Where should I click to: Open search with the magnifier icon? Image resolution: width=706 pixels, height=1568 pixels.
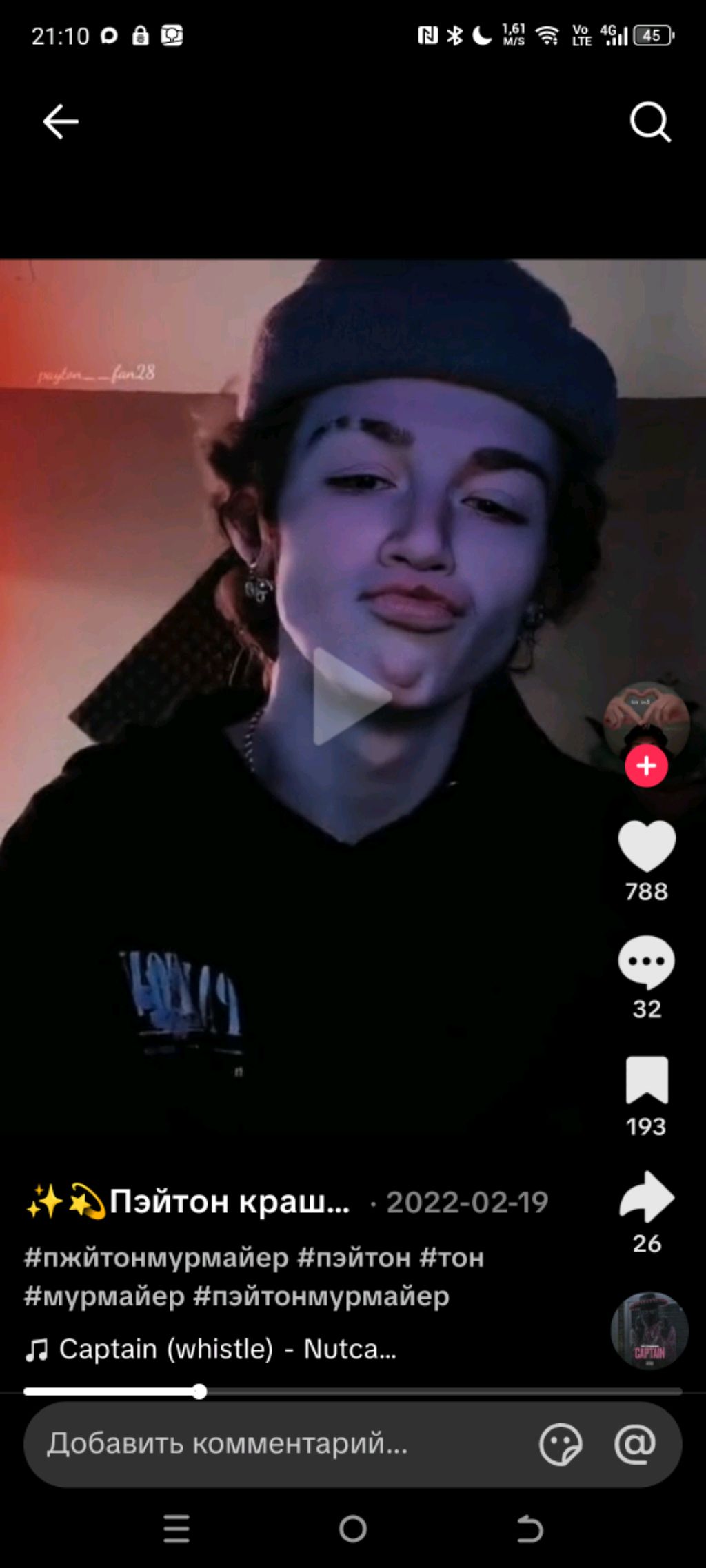point(650,123)
